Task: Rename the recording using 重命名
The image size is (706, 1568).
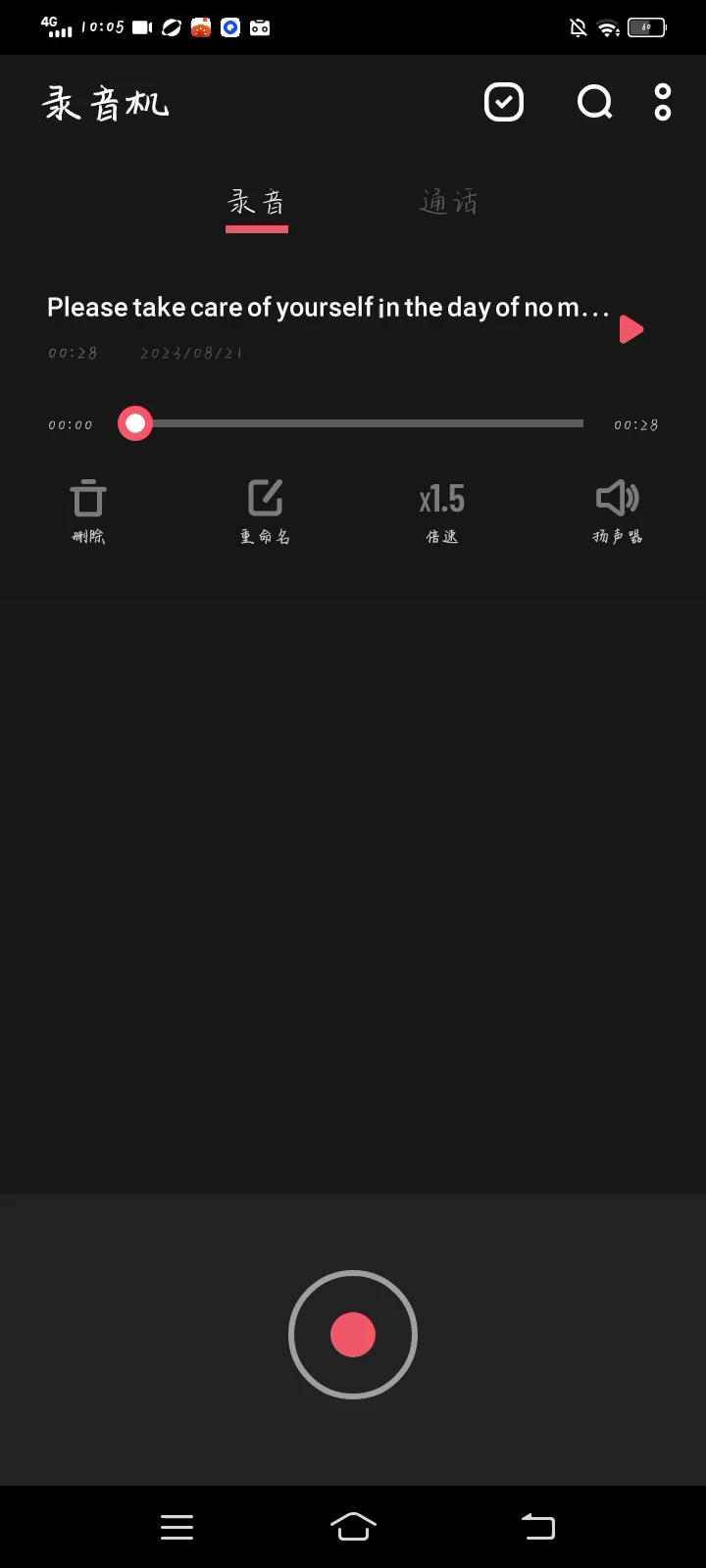Action: (x=265, y=510)
